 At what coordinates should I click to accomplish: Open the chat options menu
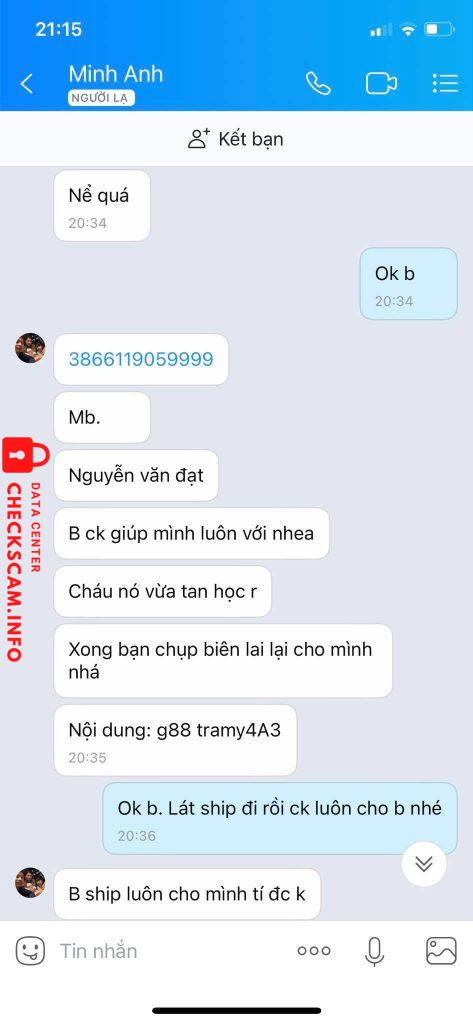[x=444, y=84]
